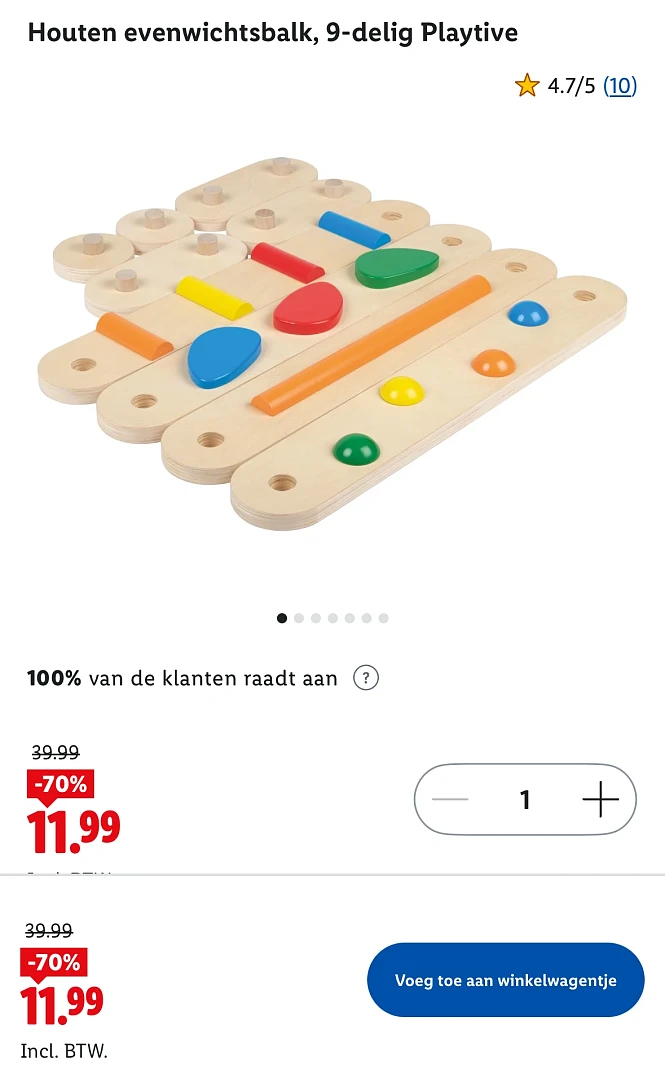Image resolution: width=665 pixels, height=1069 pixels.
Task: Jump to the second image via page dots
Action: [299, 618]
